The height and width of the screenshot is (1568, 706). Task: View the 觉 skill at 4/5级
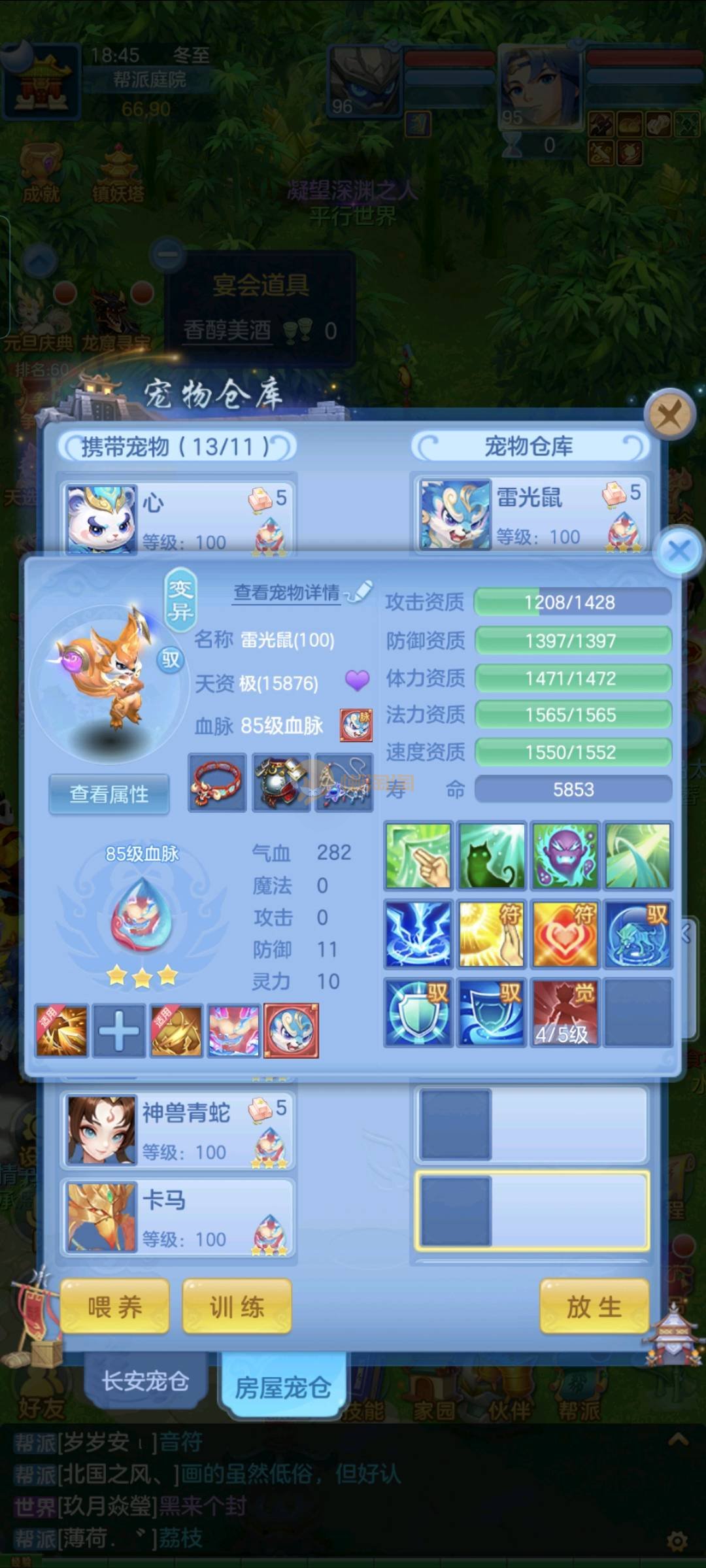pos(565,1012)
